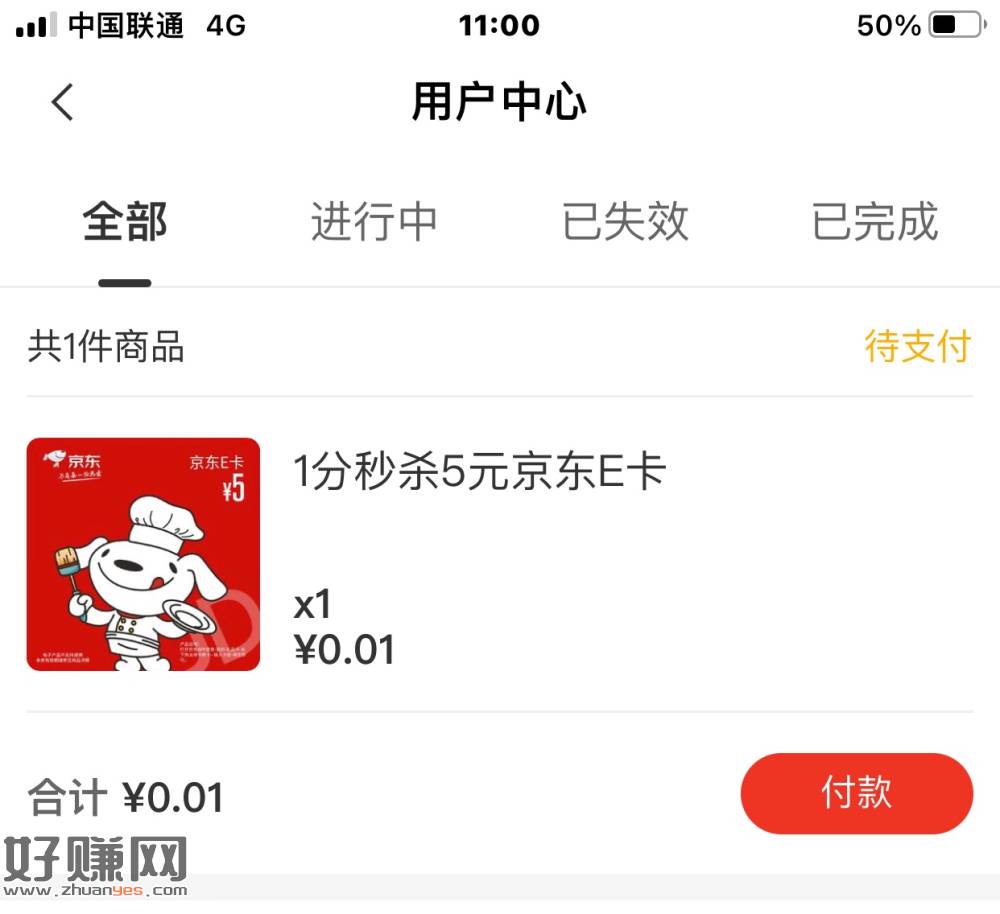Switch to the 已失效 tab
Image resolution: width=1000 pixels, height=914 pixels.
tap(625, 222)
